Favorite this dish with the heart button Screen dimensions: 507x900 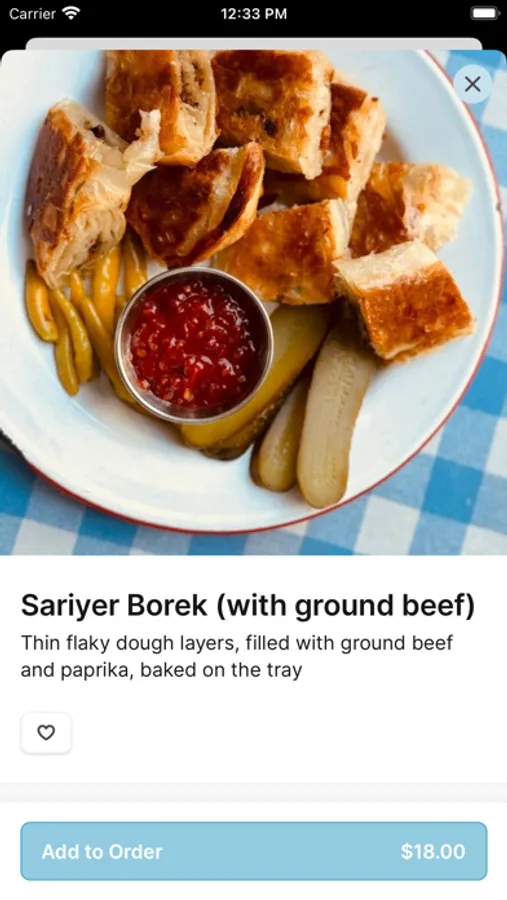(46, 732)
